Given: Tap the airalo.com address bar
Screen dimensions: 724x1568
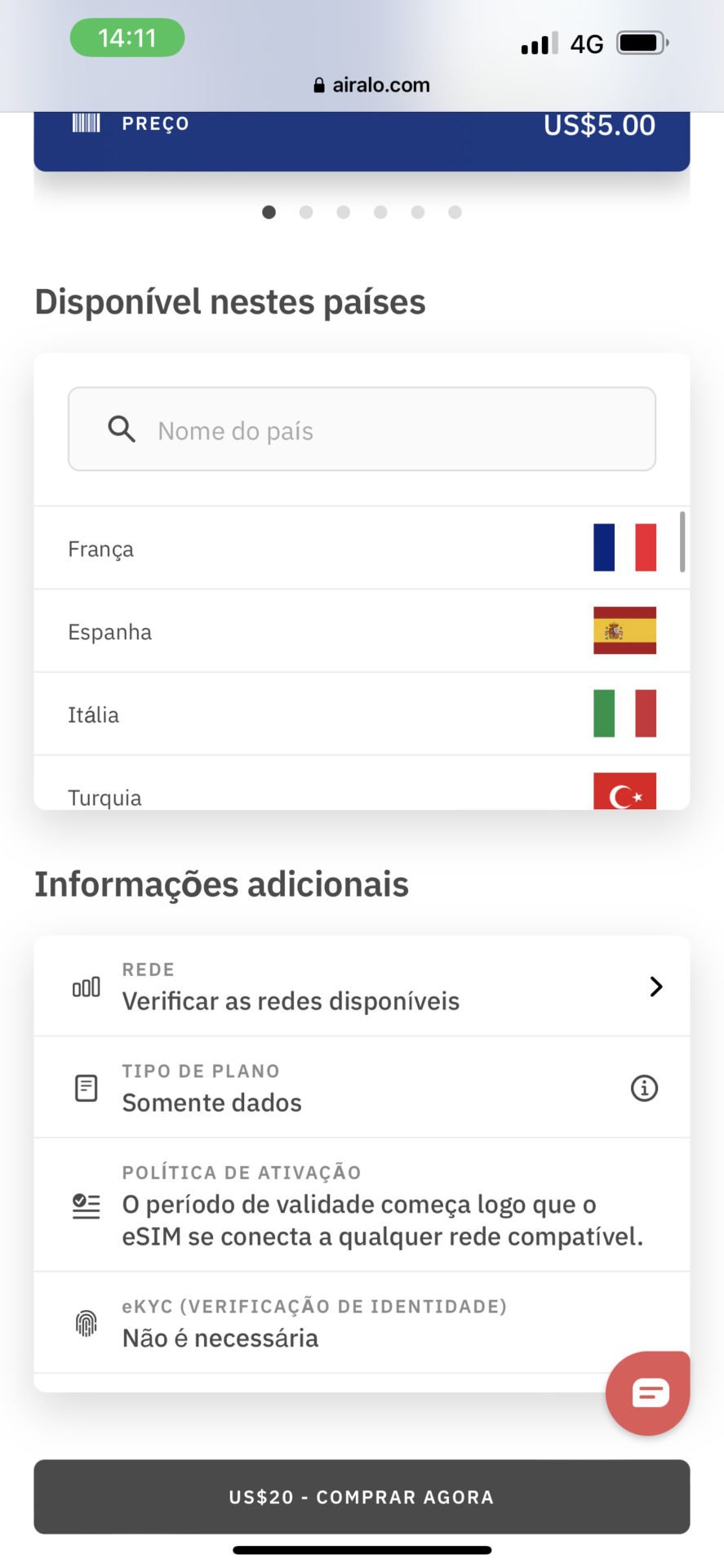Looking at the screenshot, I should [x=371, y=85].
